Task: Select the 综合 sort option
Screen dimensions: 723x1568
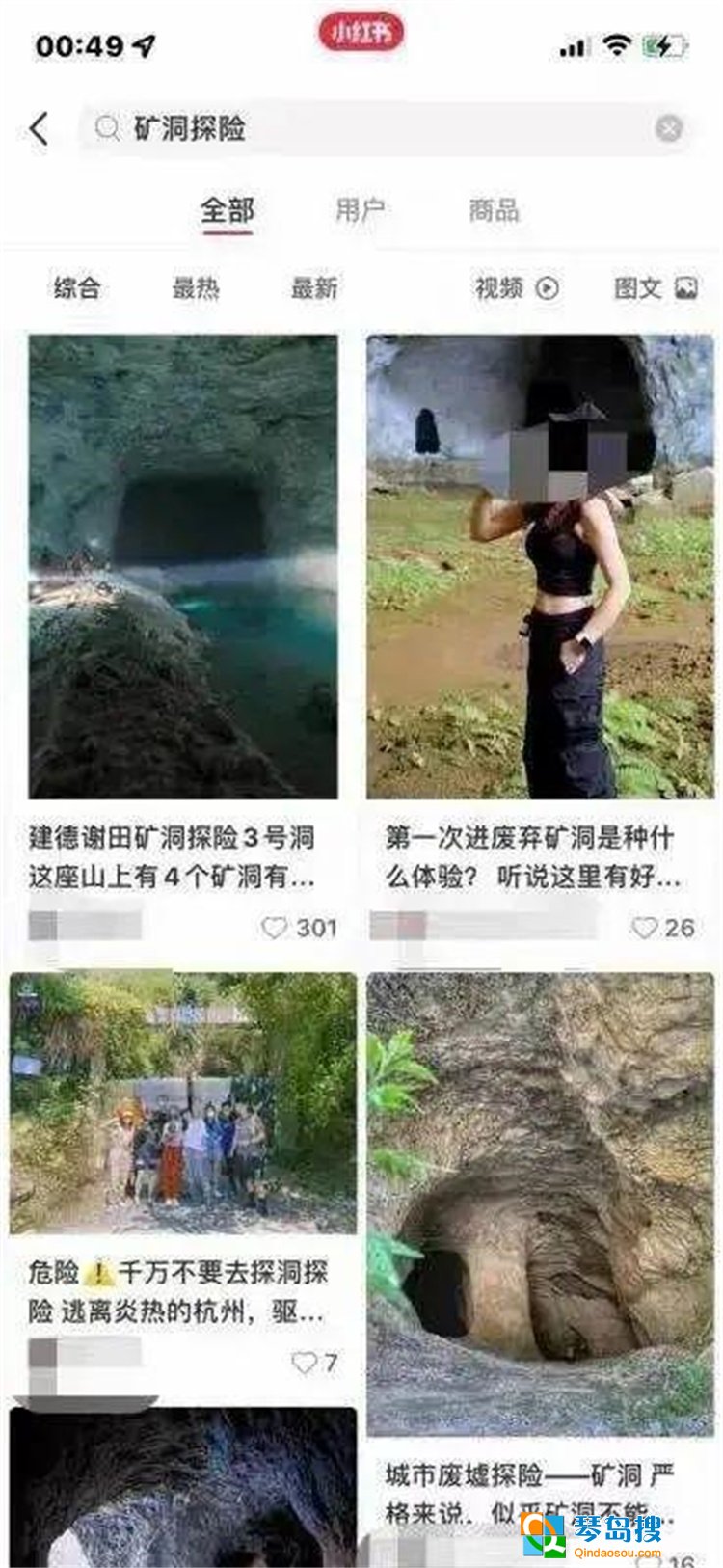Action: tap(77, 288)
